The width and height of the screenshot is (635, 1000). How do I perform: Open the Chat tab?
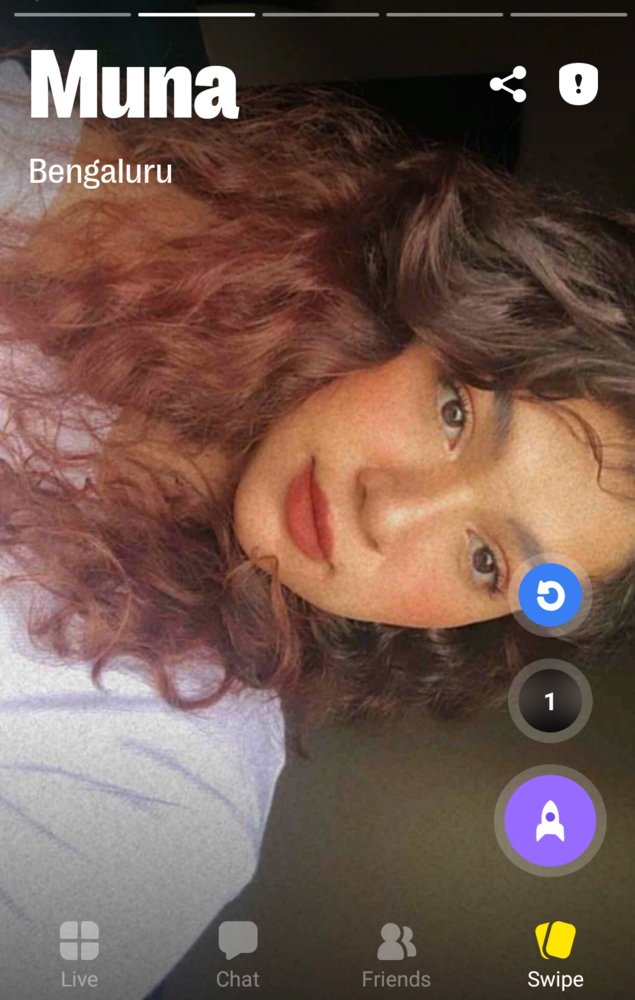[238, 954]
